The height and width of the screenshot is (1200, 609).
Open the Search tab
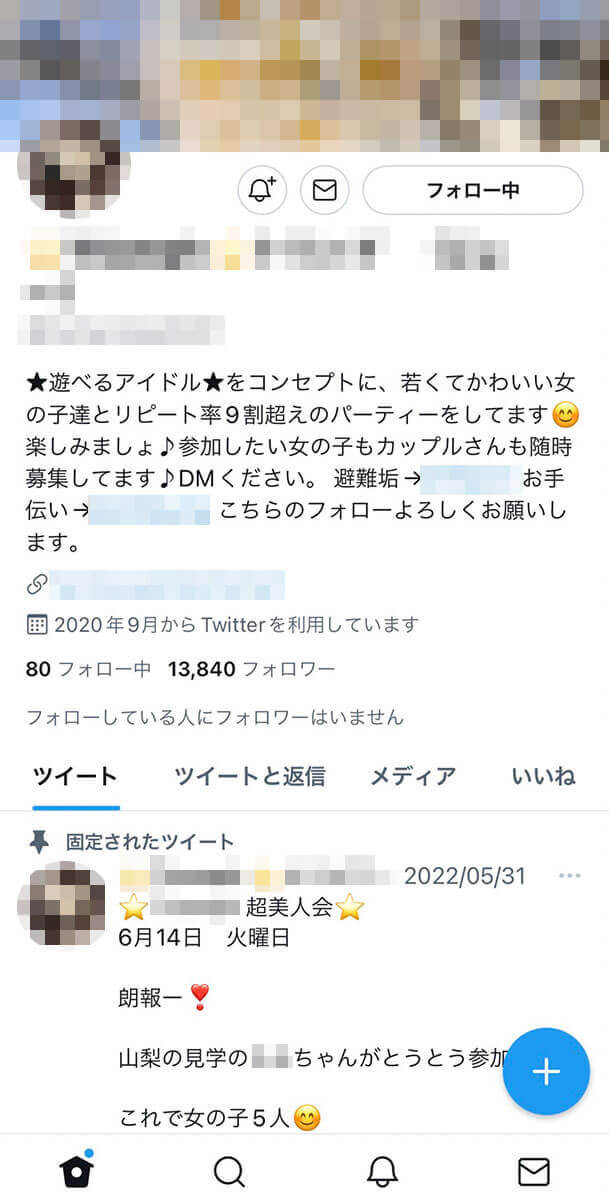(228, 1170)
